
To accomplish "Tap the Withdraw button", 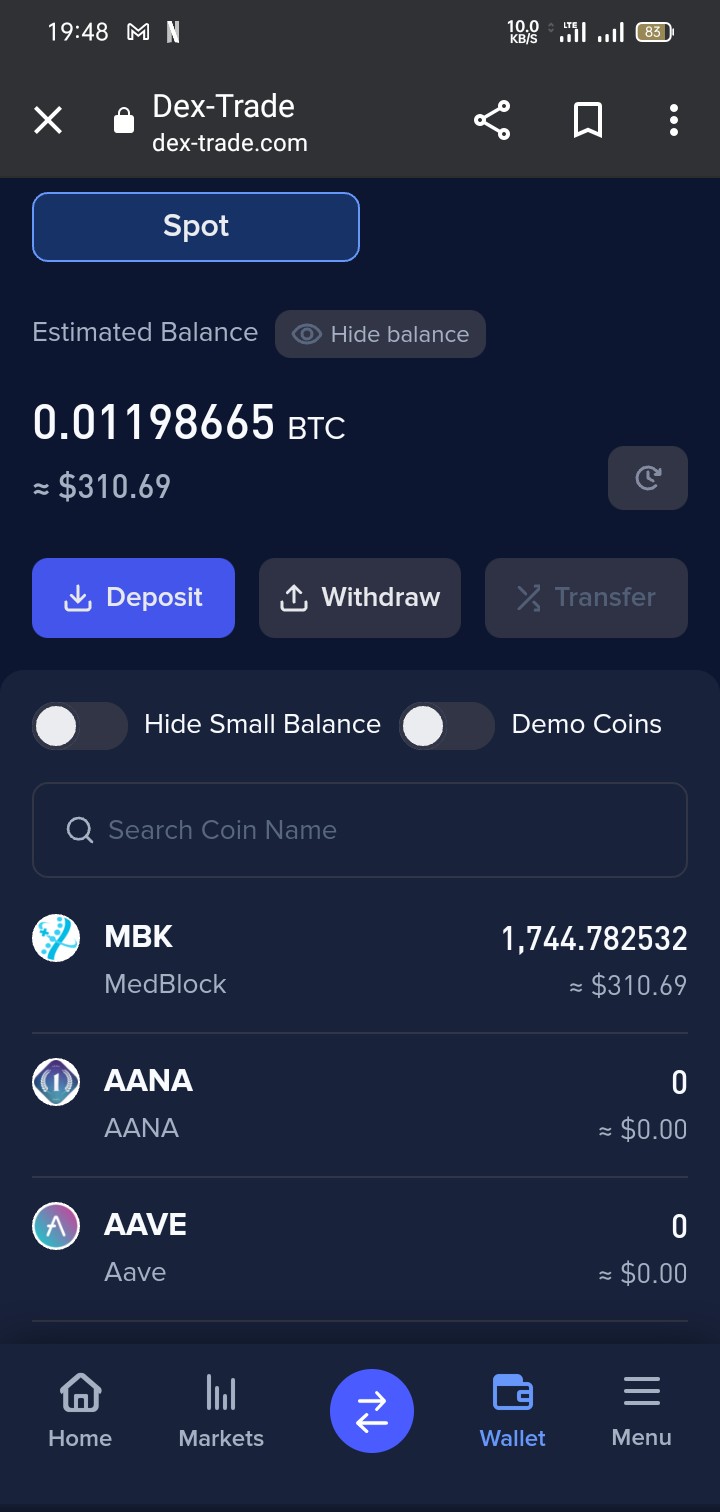I will tap(360, 598).
